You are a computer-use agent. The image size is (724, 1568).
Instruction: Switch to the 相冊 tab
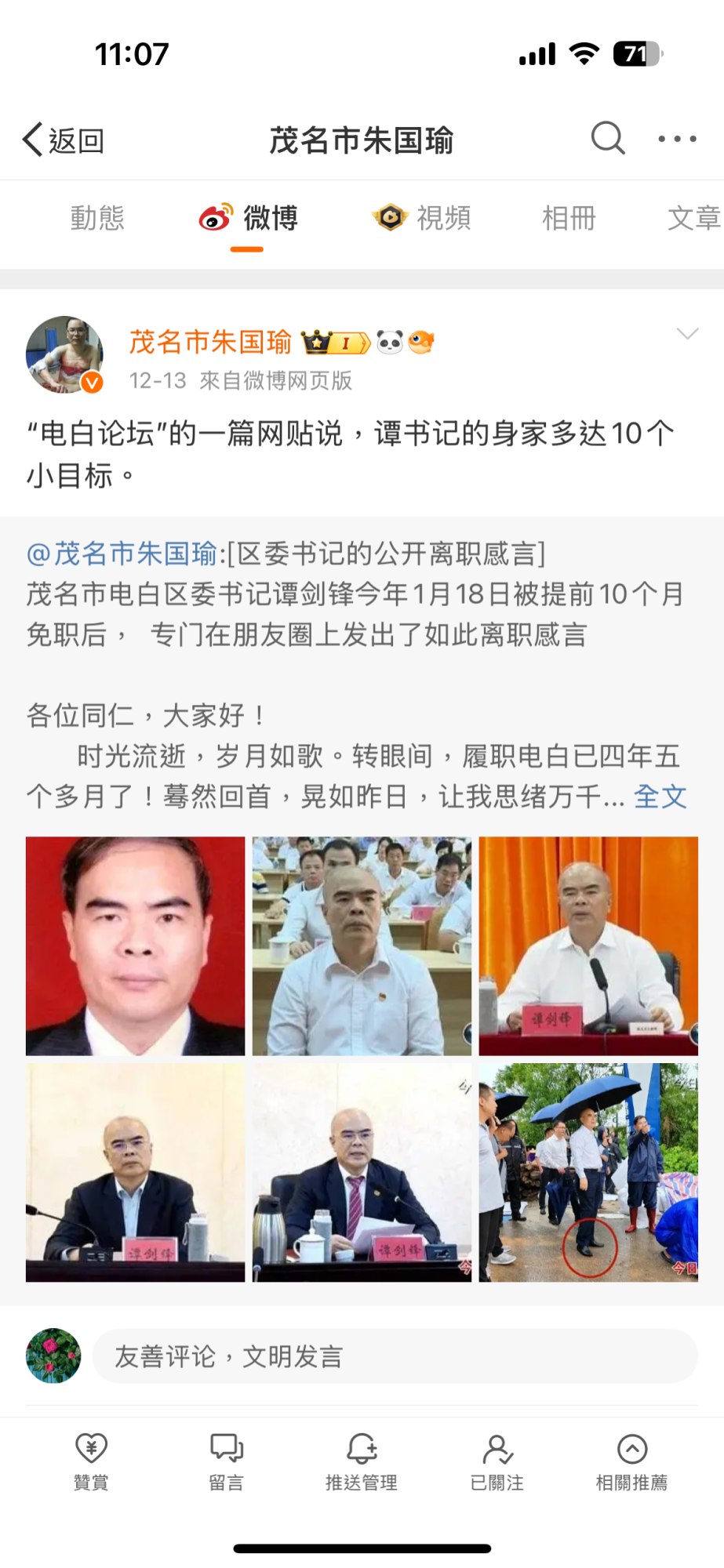coord(569,218)
